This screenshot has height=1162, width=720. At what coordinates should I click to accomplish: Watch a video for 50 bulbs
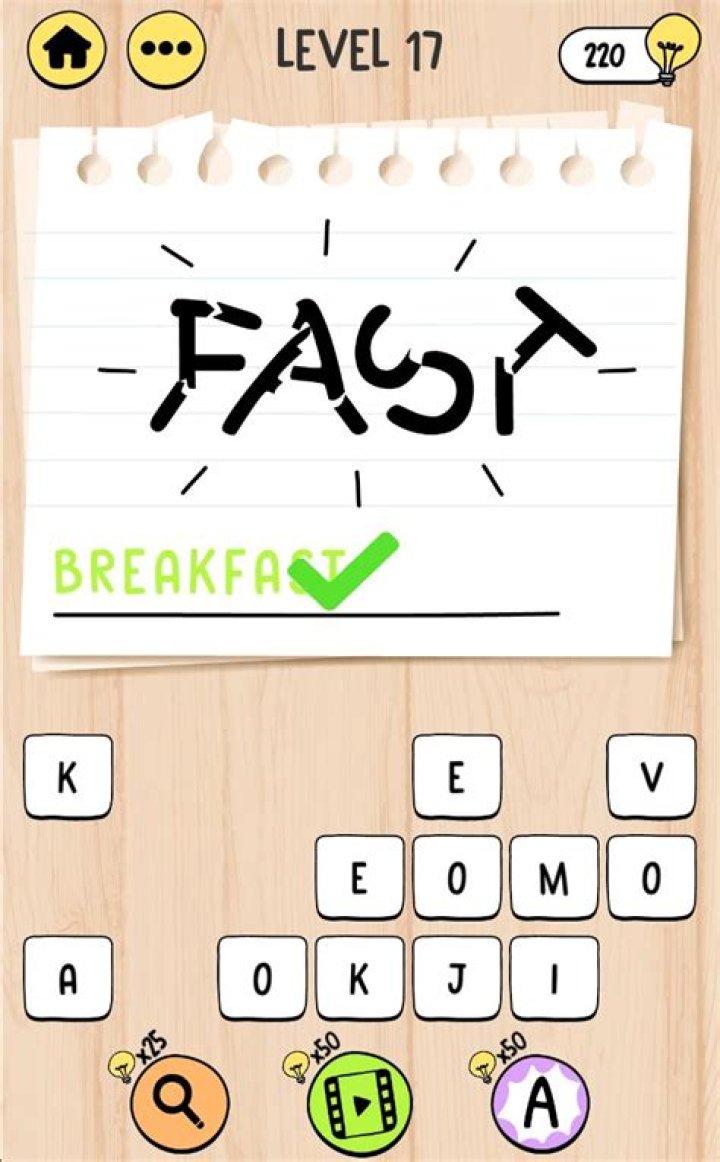[359, 1103]
